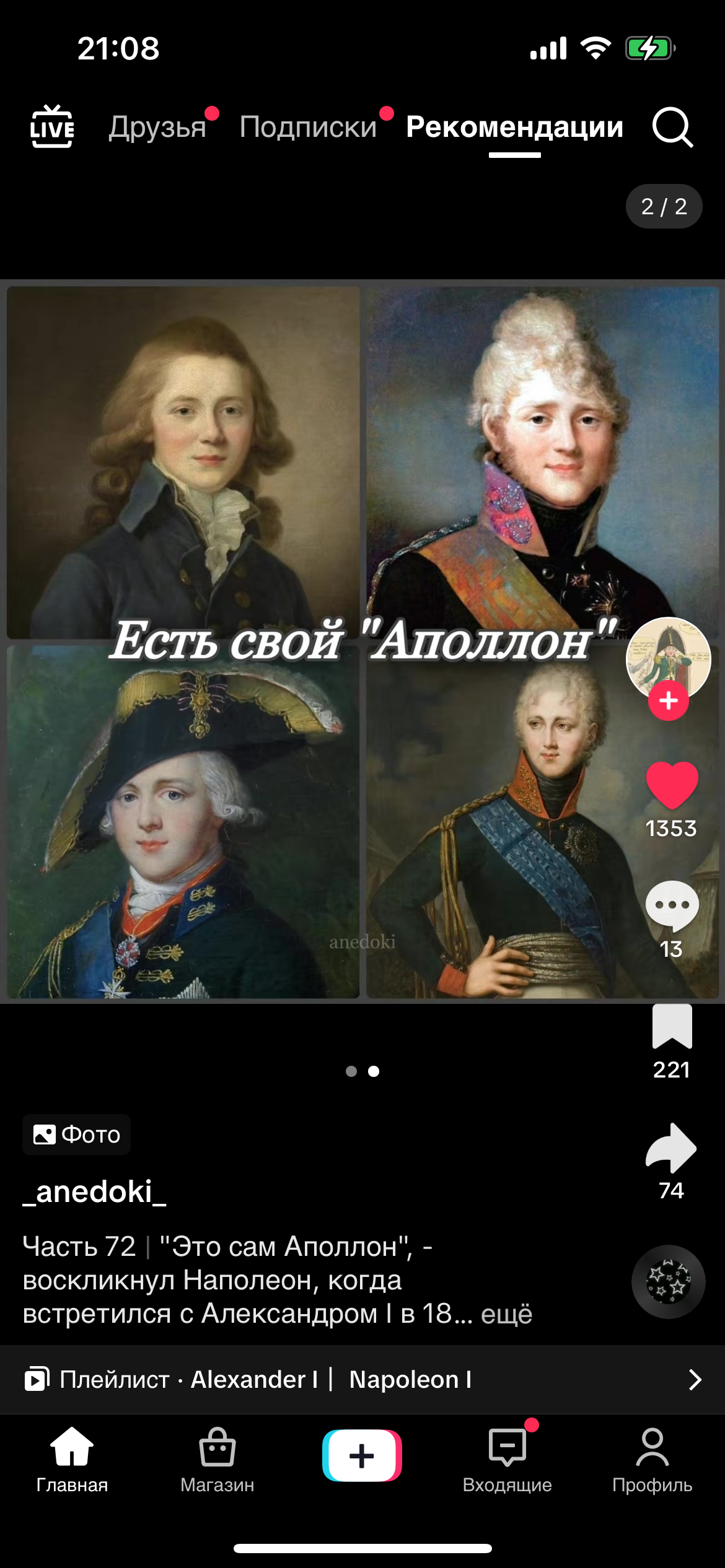Save the post with the bookmark icon
Screen dimensions: 725x1568
(672, 1026)
